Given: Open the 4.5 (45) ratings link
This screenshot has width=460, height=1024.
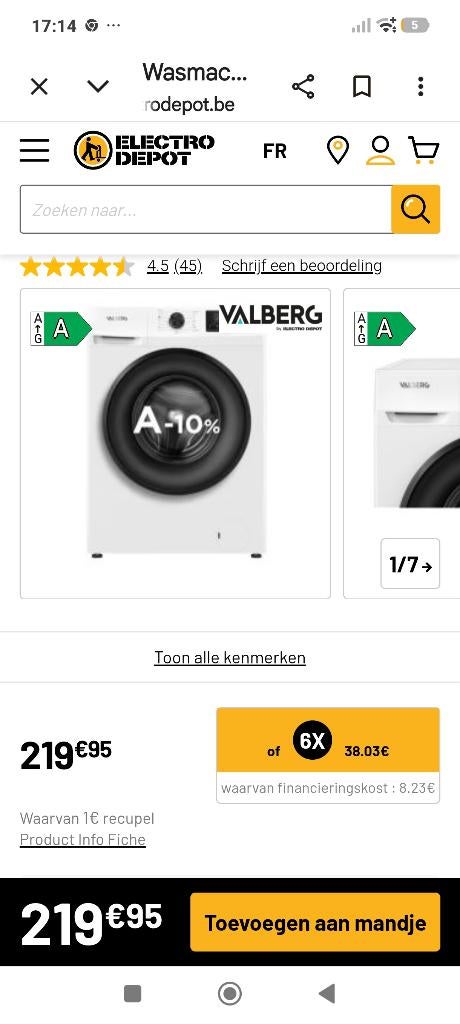Looking at the screenshot, I should [x=174, y=266].
